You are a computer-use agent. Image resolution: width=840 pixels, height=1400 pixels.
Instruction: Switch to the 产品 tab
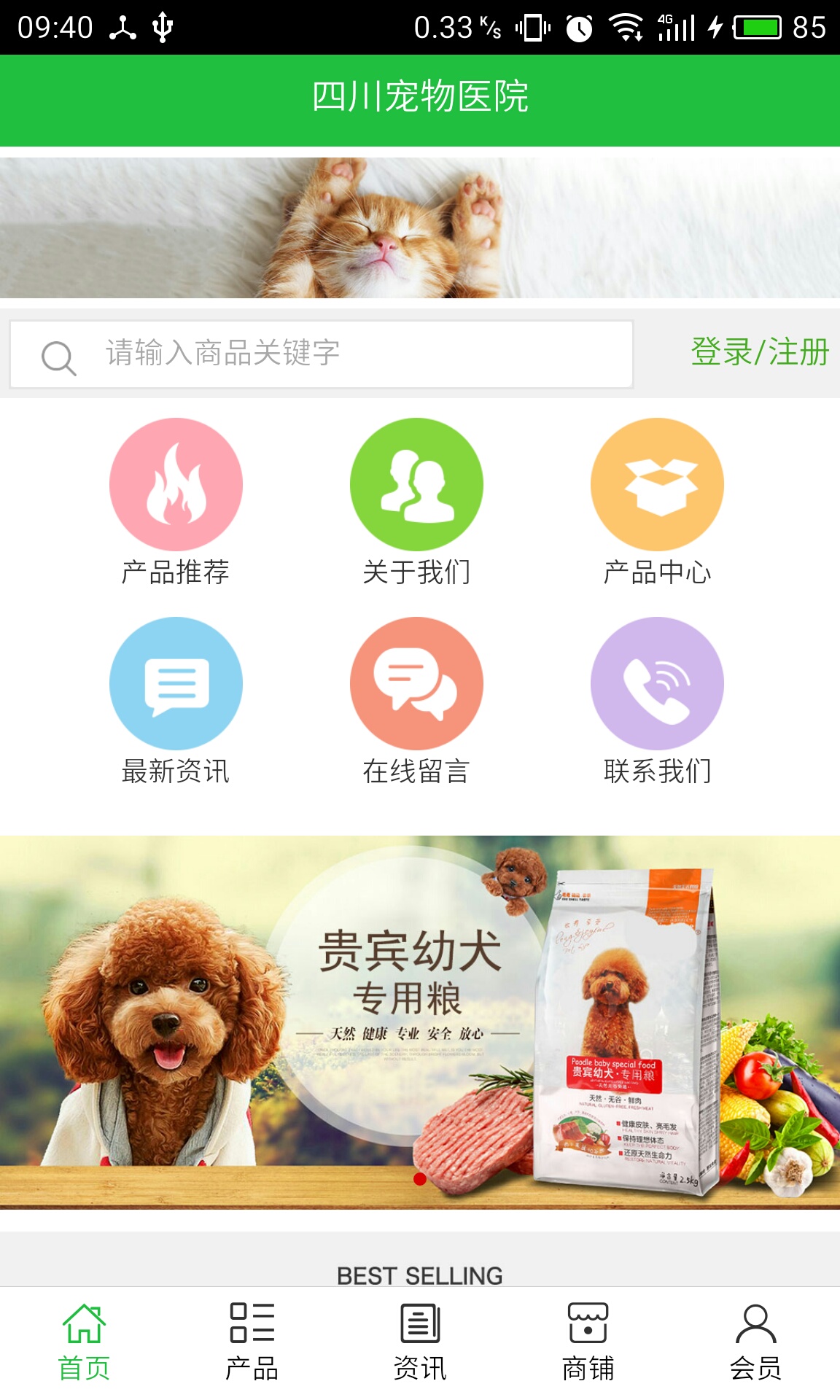(x=252, y=1342)
